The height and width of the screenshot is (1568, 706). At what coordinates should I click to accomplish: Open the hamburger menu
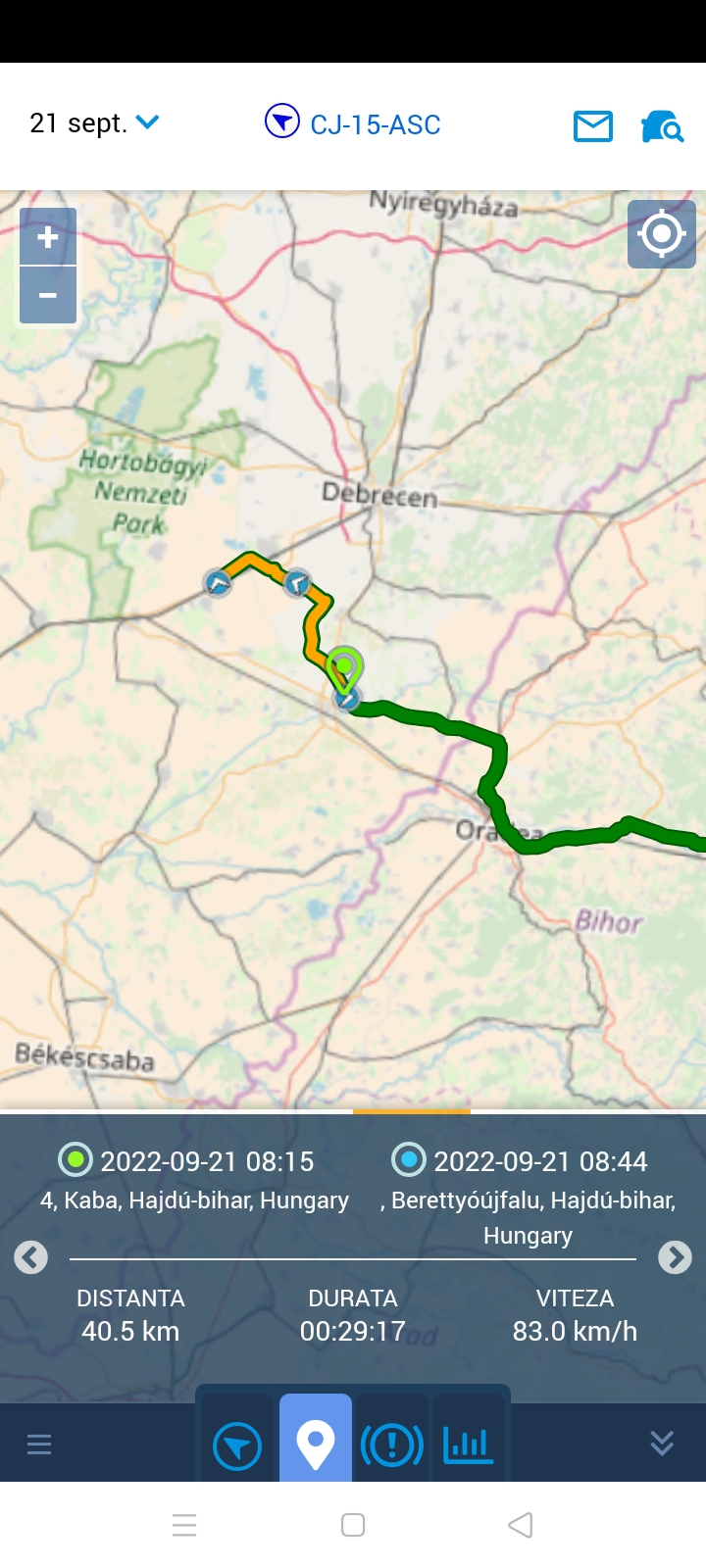39,1445
